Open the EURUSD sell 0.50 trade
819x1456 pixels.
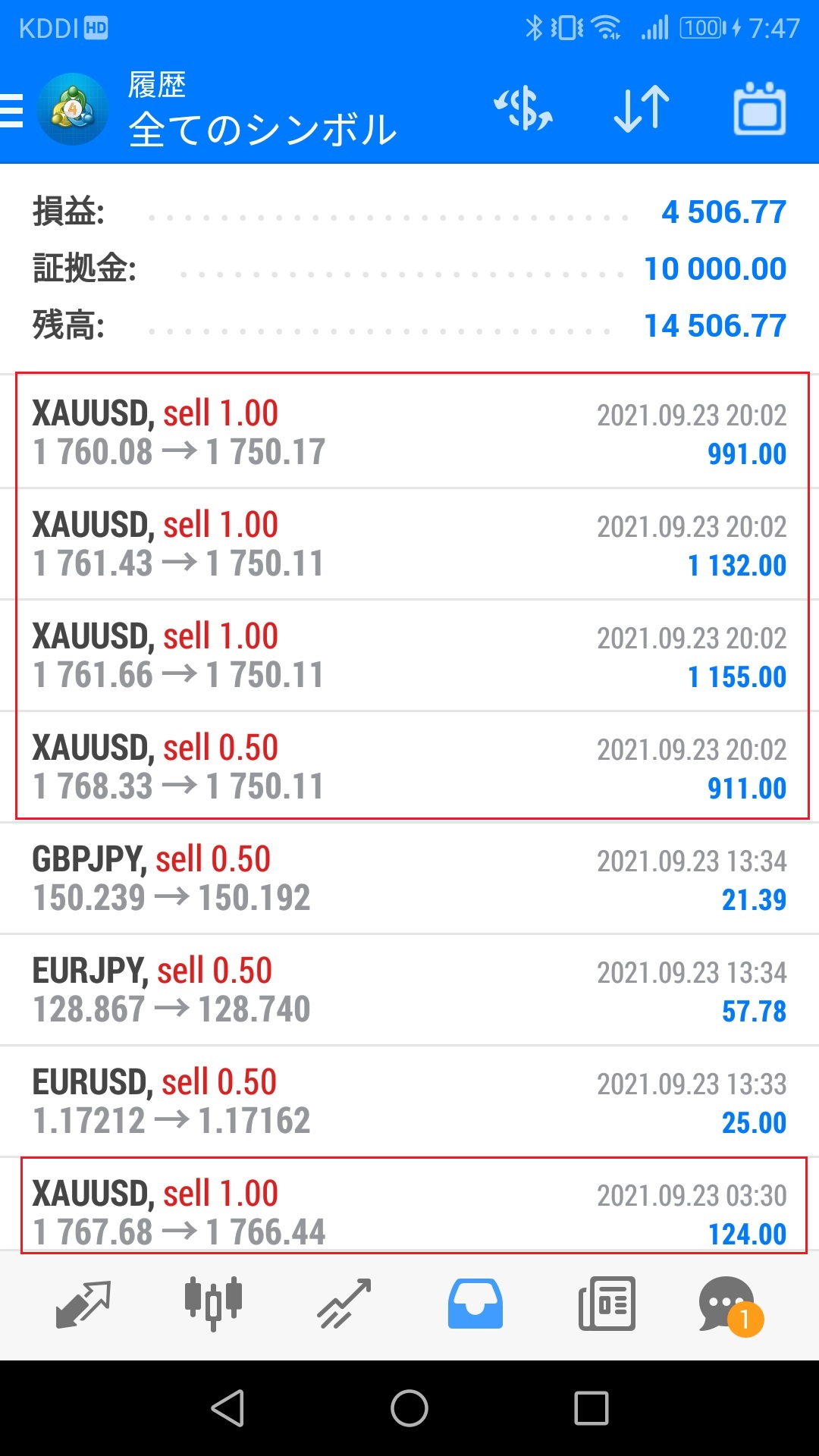pyautogui.click(x=409, y=1101)
